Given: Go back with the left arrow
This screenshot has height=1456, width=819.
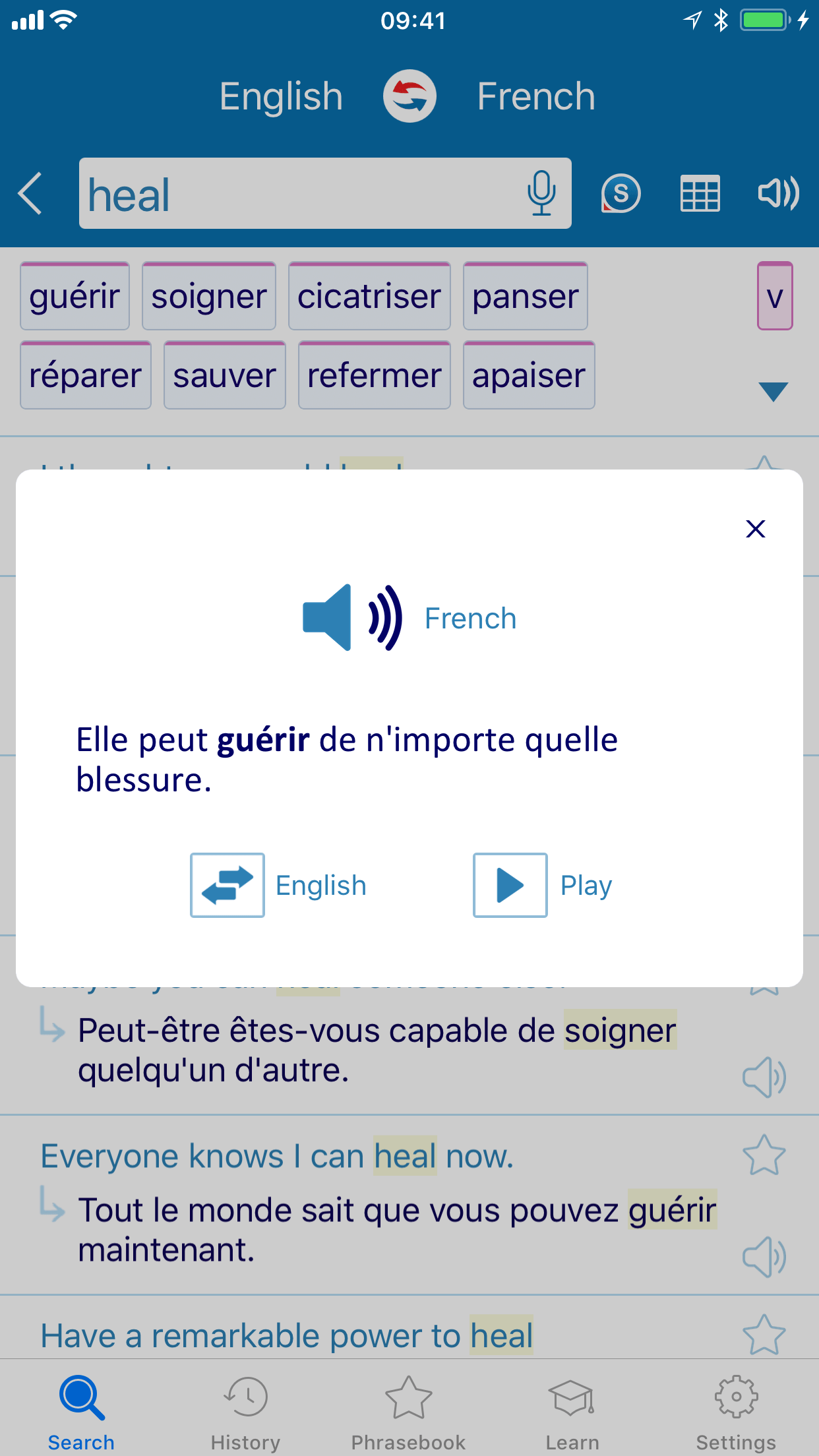Looking at the screenshot, I should [x=31, y=194].
